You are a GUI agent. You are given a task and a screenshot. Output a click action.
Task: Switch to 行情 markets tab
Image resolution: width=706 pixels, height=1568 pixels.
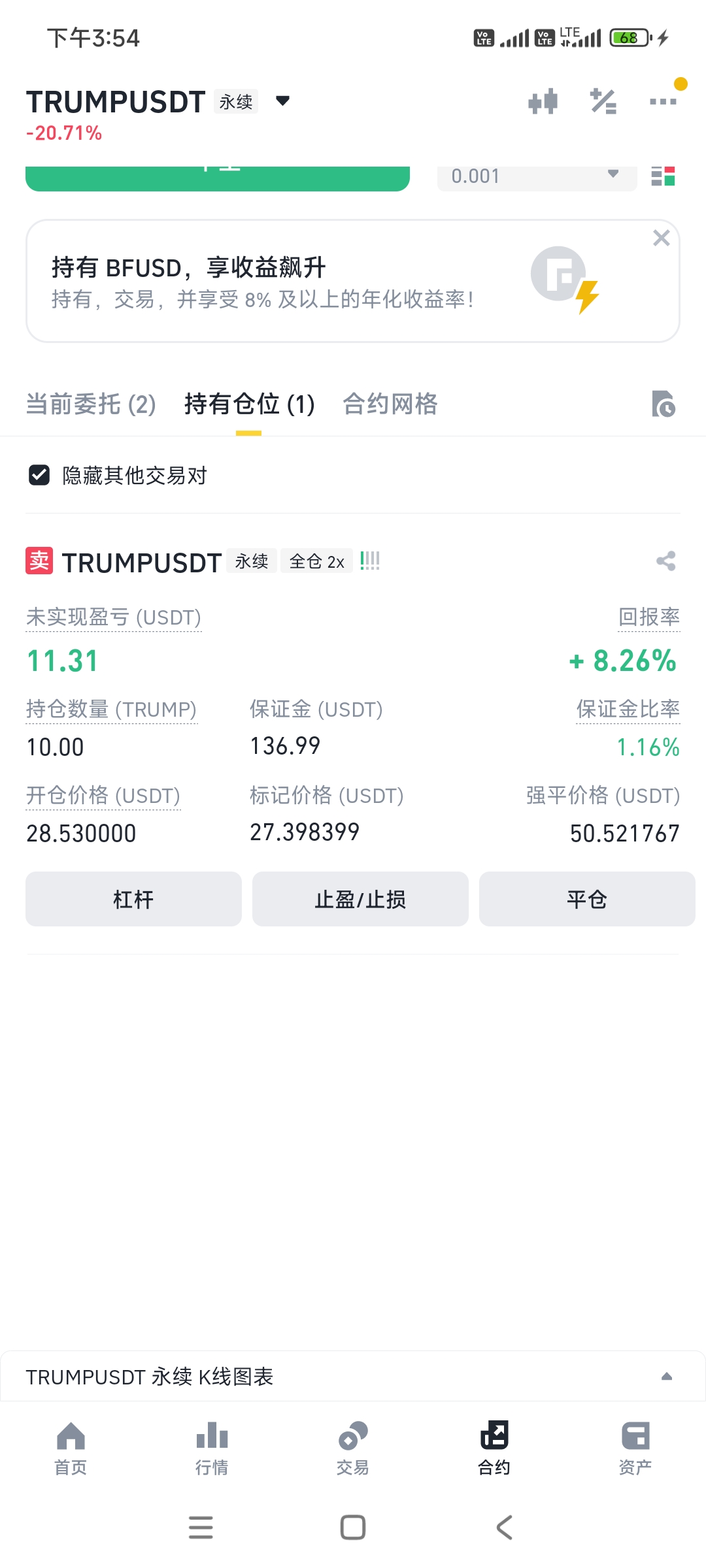(x=212, y=1448)
